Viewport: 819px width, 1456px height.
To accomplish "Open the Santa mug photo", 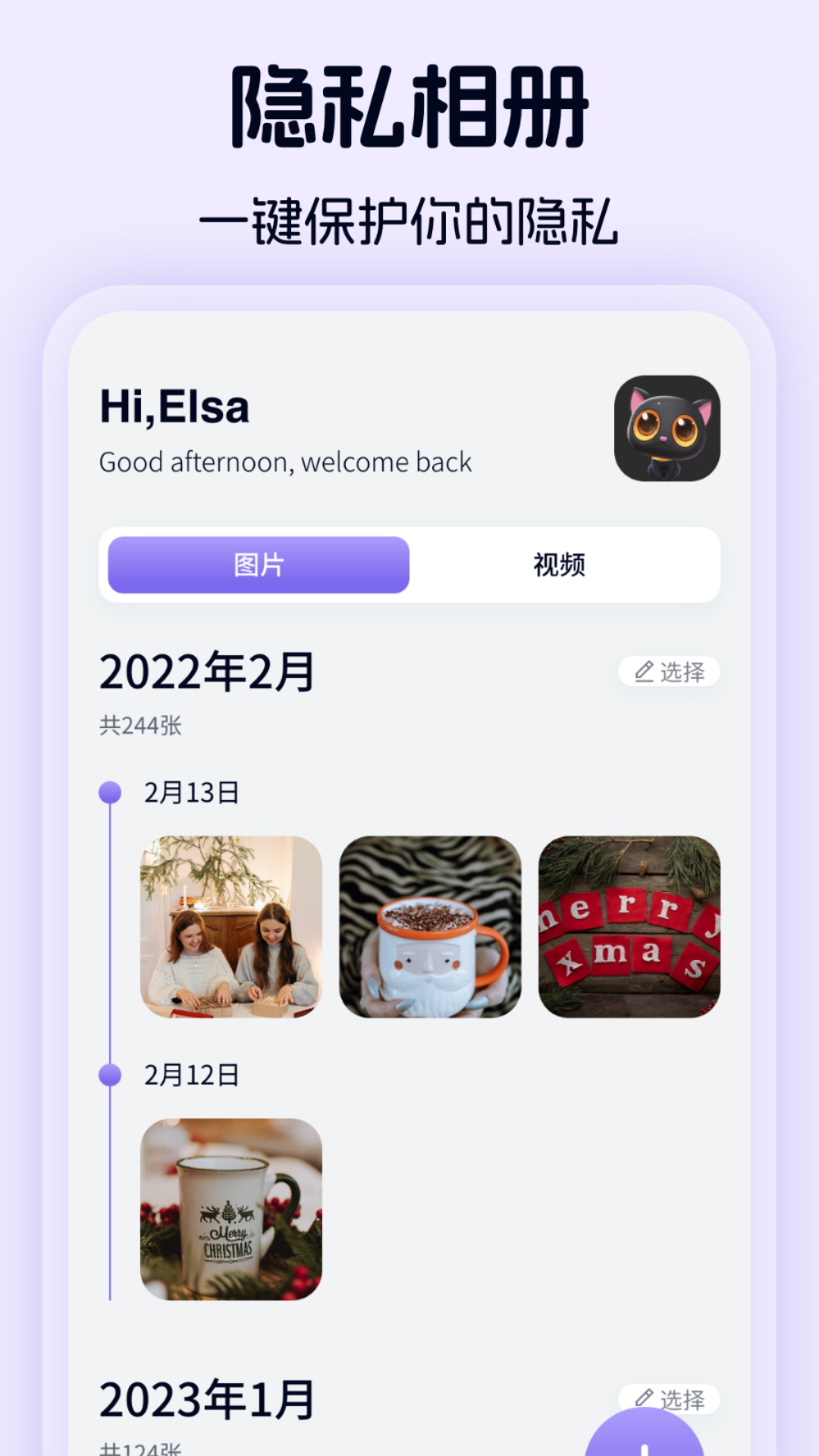I will click(x=431, y=929).
